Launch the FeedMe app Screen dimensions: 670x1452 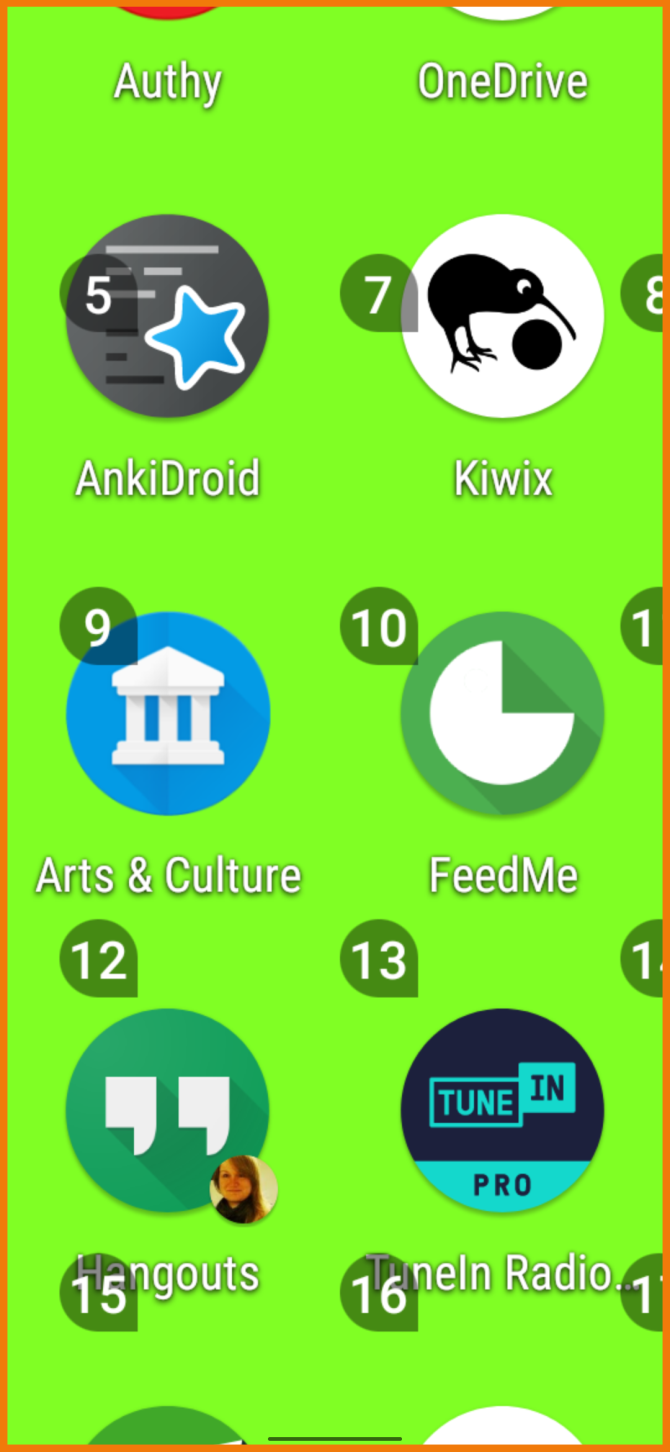(502, 713)
